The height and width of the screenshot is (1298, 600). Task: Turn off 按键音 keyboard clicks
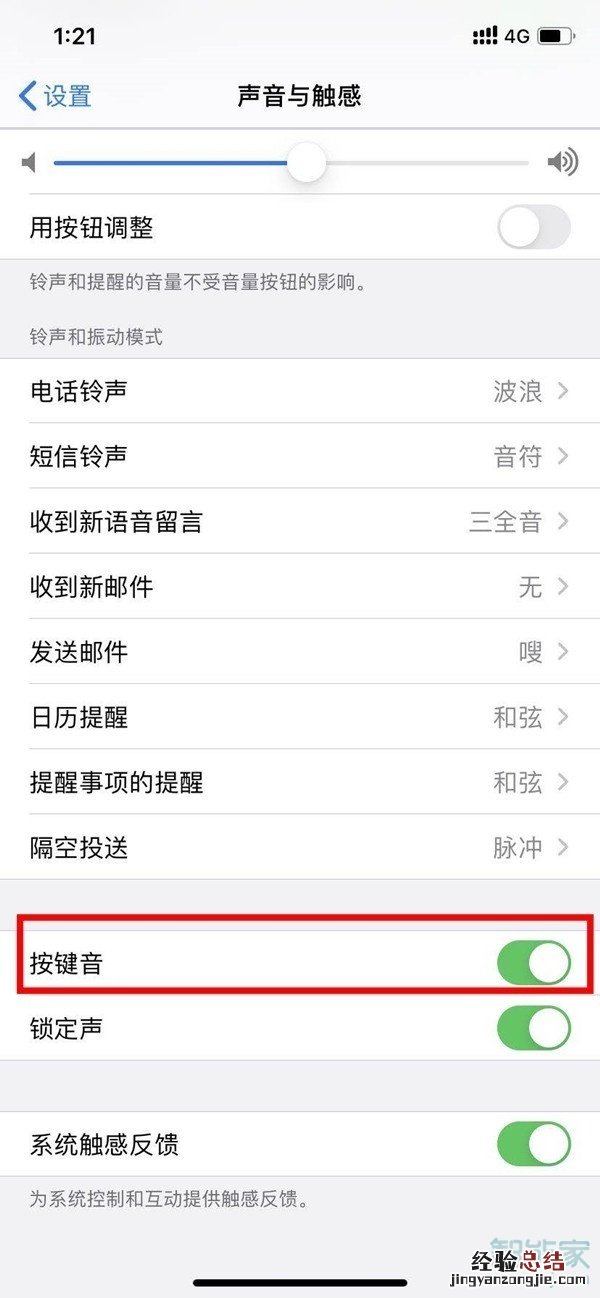(533, 963)
